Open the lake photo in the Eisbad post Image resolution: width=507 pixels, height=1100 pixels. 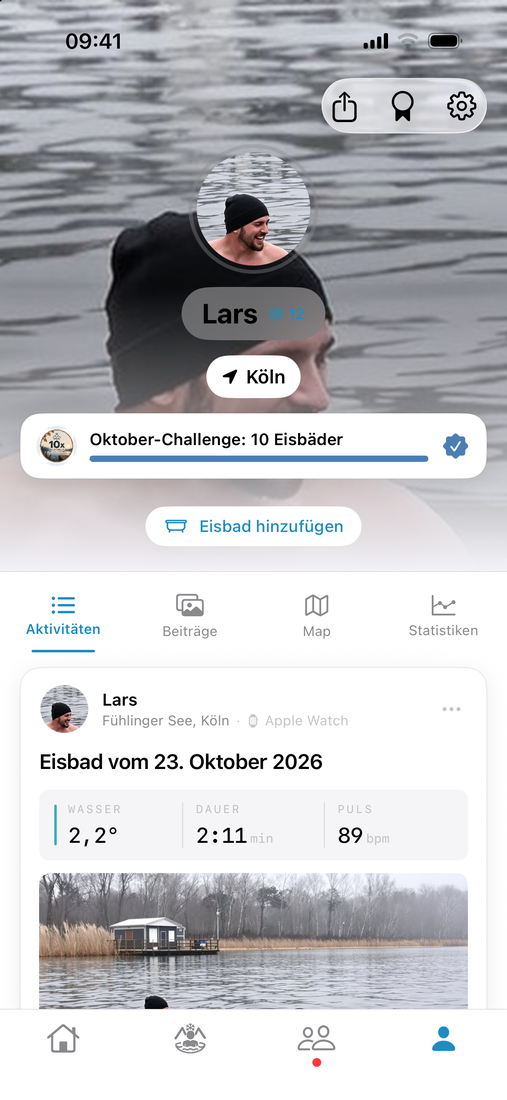(253, 941)
